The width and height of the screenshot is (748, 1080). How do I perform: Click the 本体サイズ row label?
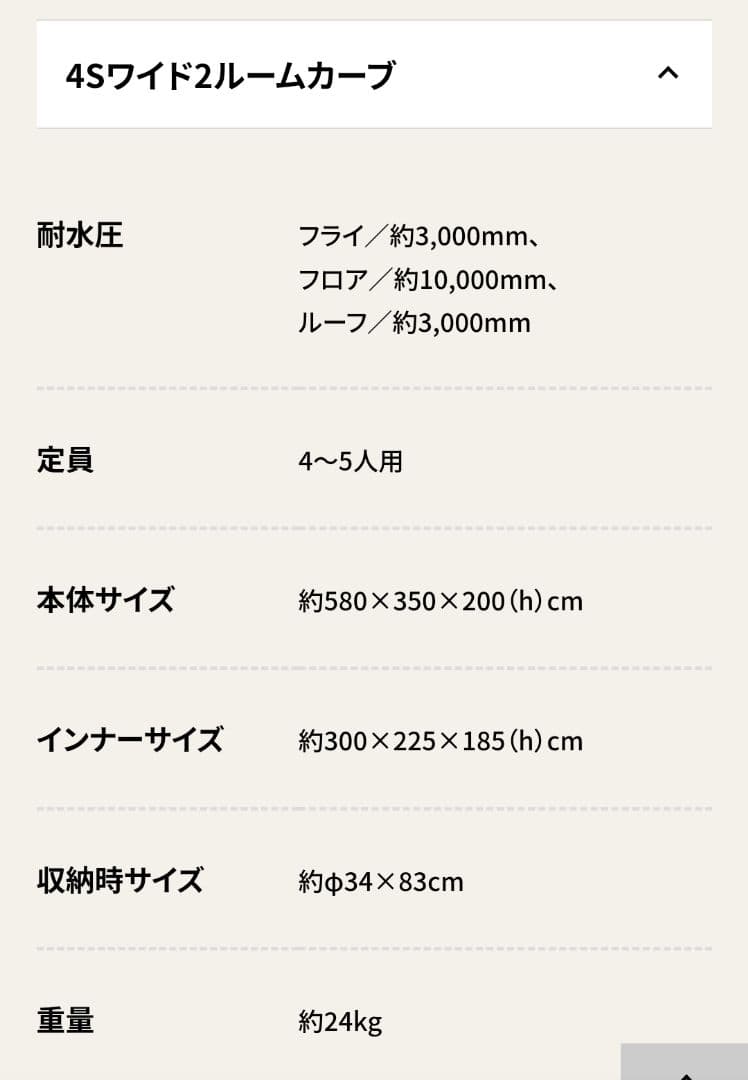coord(106,600)
